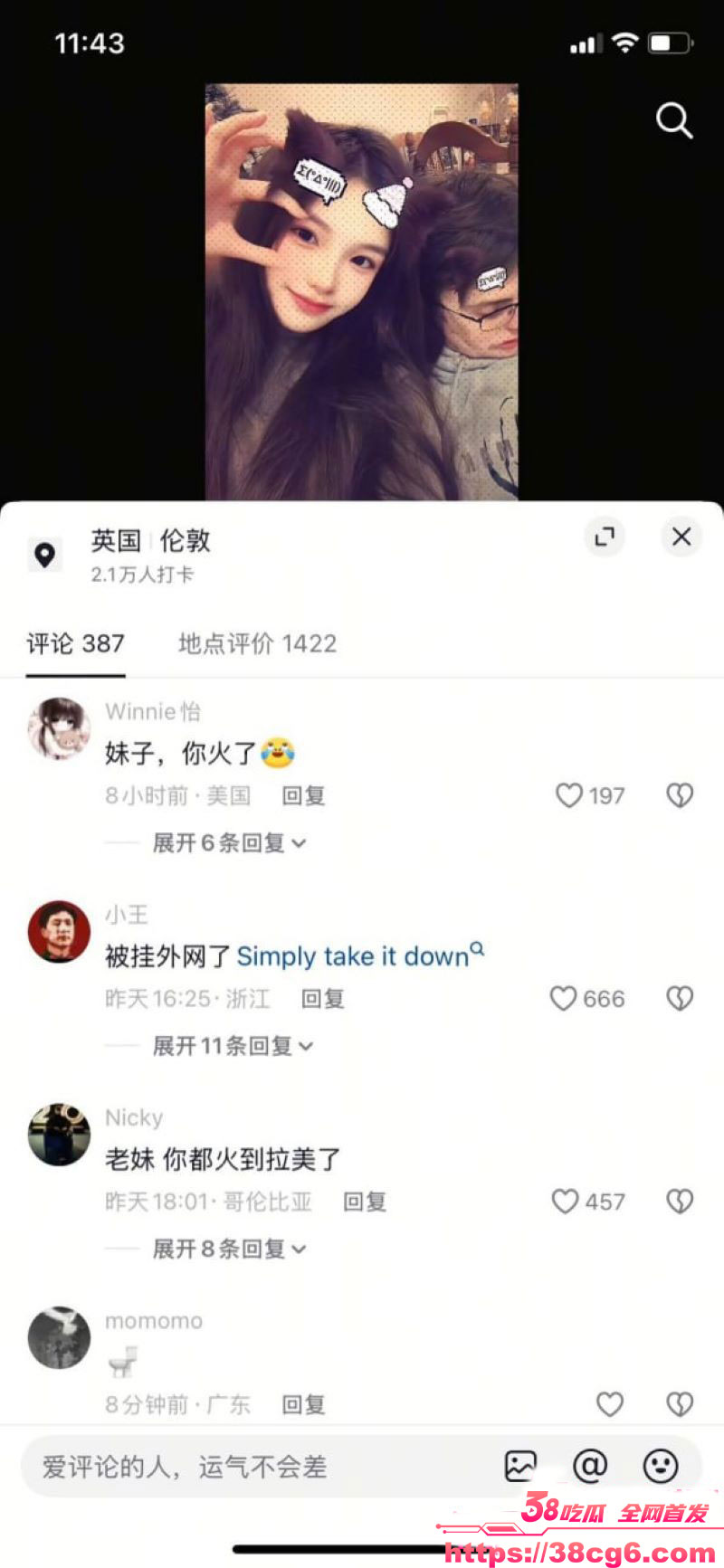
Task: Expand 8 replies under Nicky's comment
Action: [x=229, y=1249]
